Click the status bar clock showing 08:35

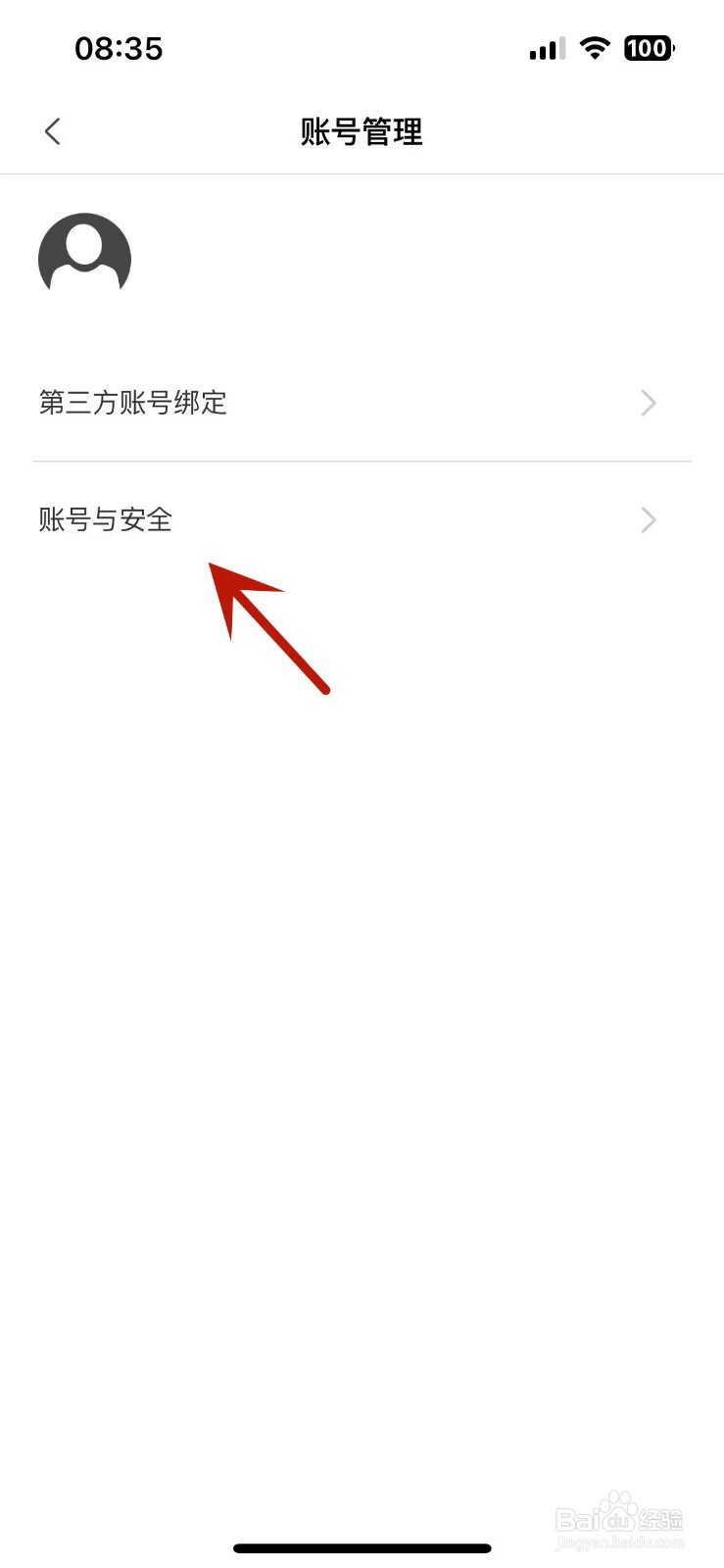coord(121,48)
